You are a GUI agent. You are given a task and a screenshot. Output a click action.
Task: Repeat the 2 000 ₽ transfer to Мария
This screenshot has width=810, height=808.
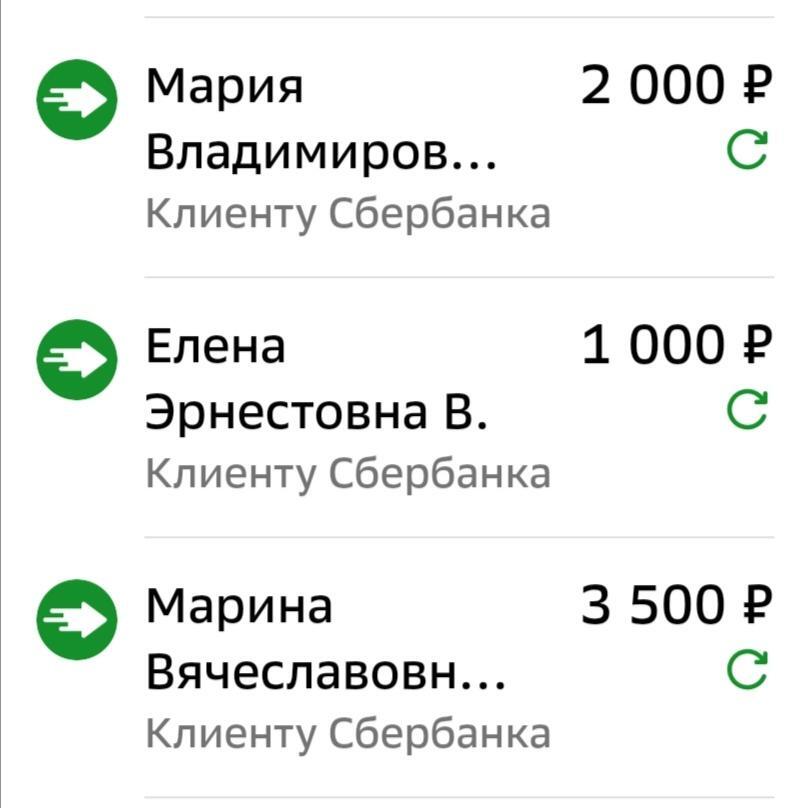[748, 152]
